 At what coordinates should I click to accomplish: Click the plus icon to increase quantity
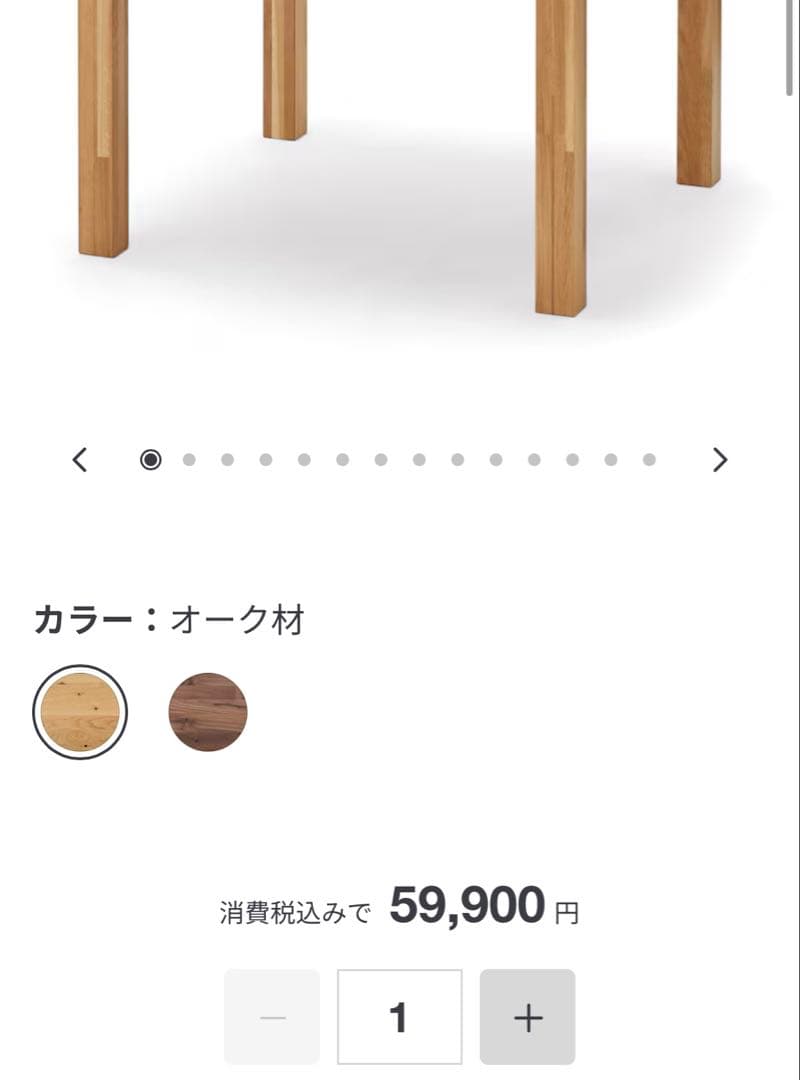pyautogui.click(x=527, y=1016)
